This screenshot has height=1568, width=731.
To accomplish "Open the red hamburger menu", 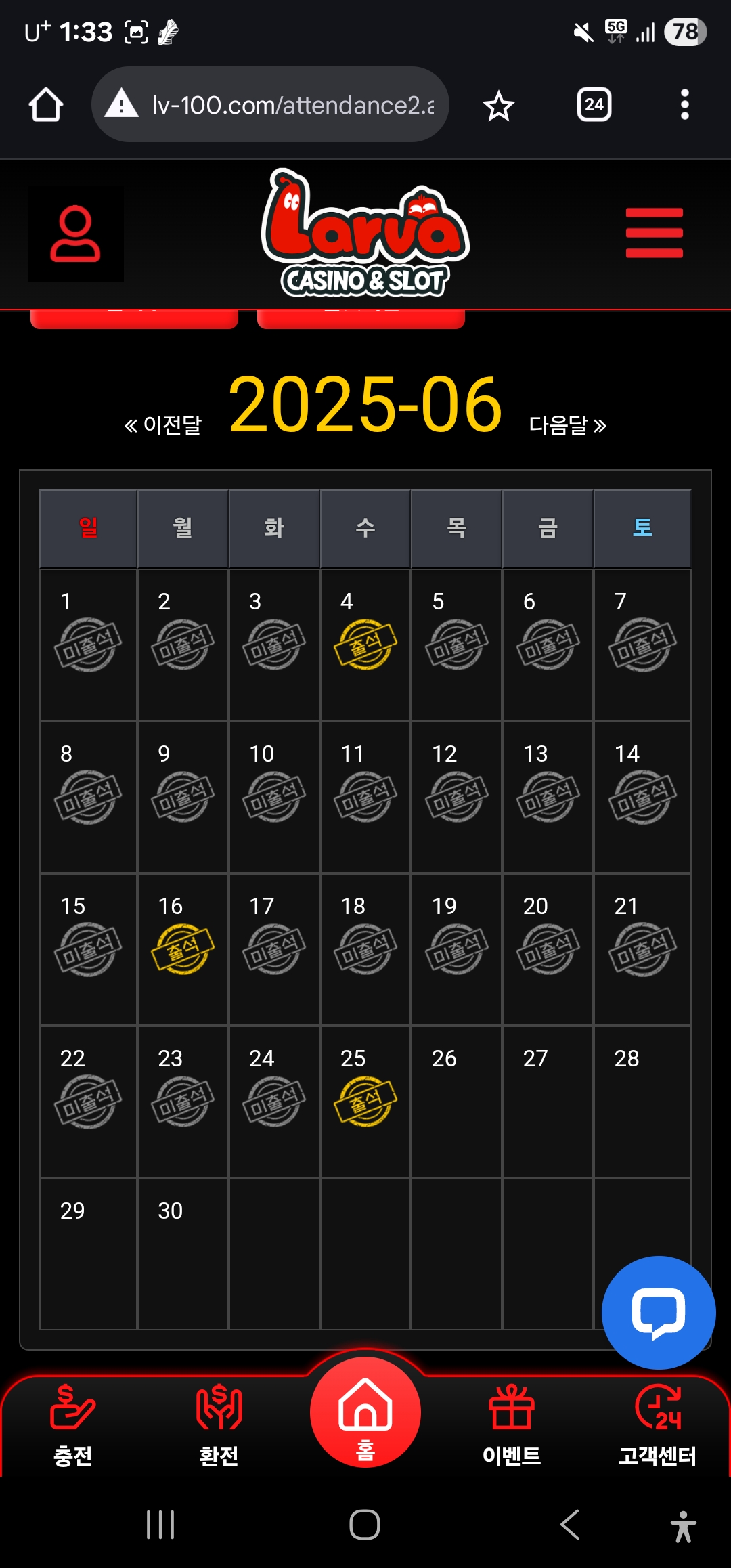I will 654,233.
